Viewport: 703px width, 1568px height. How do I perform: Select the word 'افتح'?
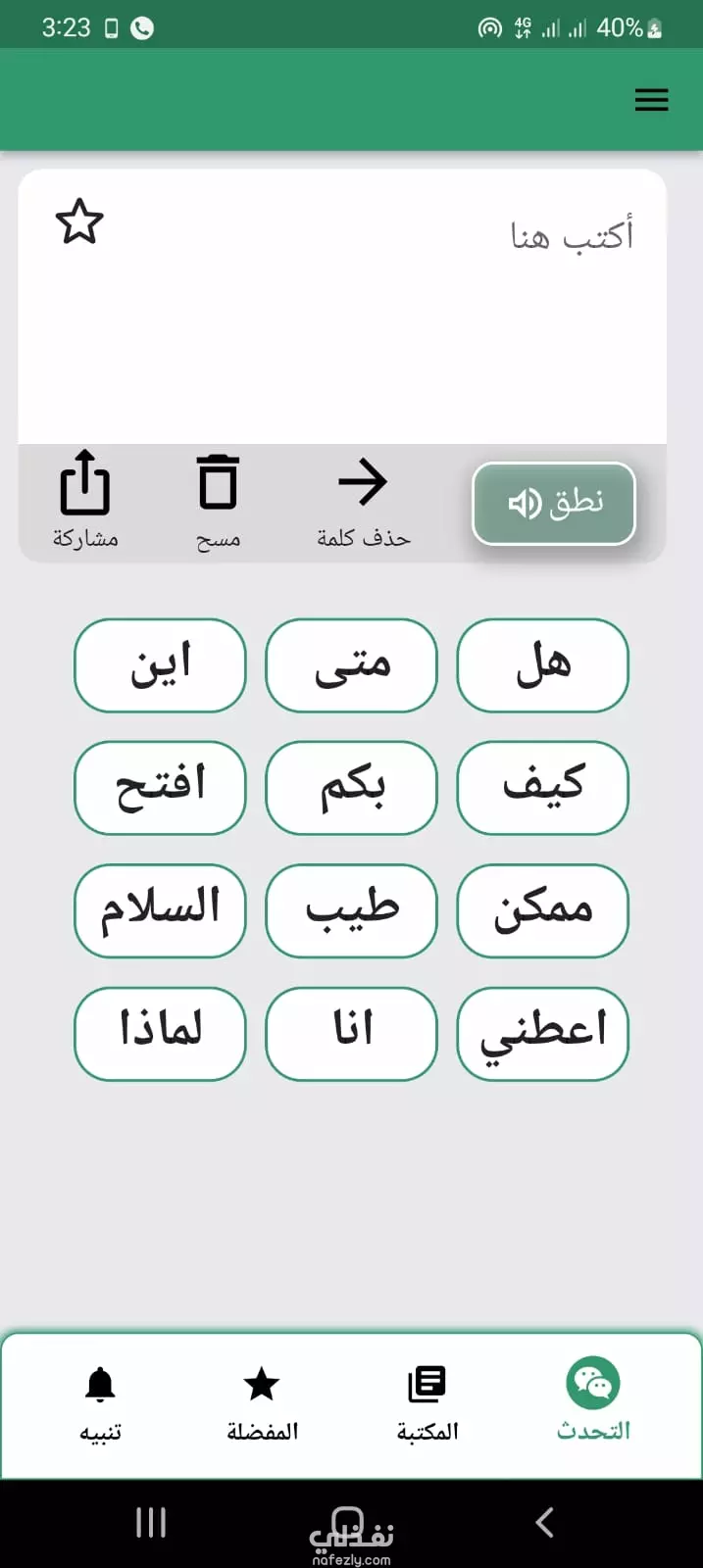(x=160, y=788)
